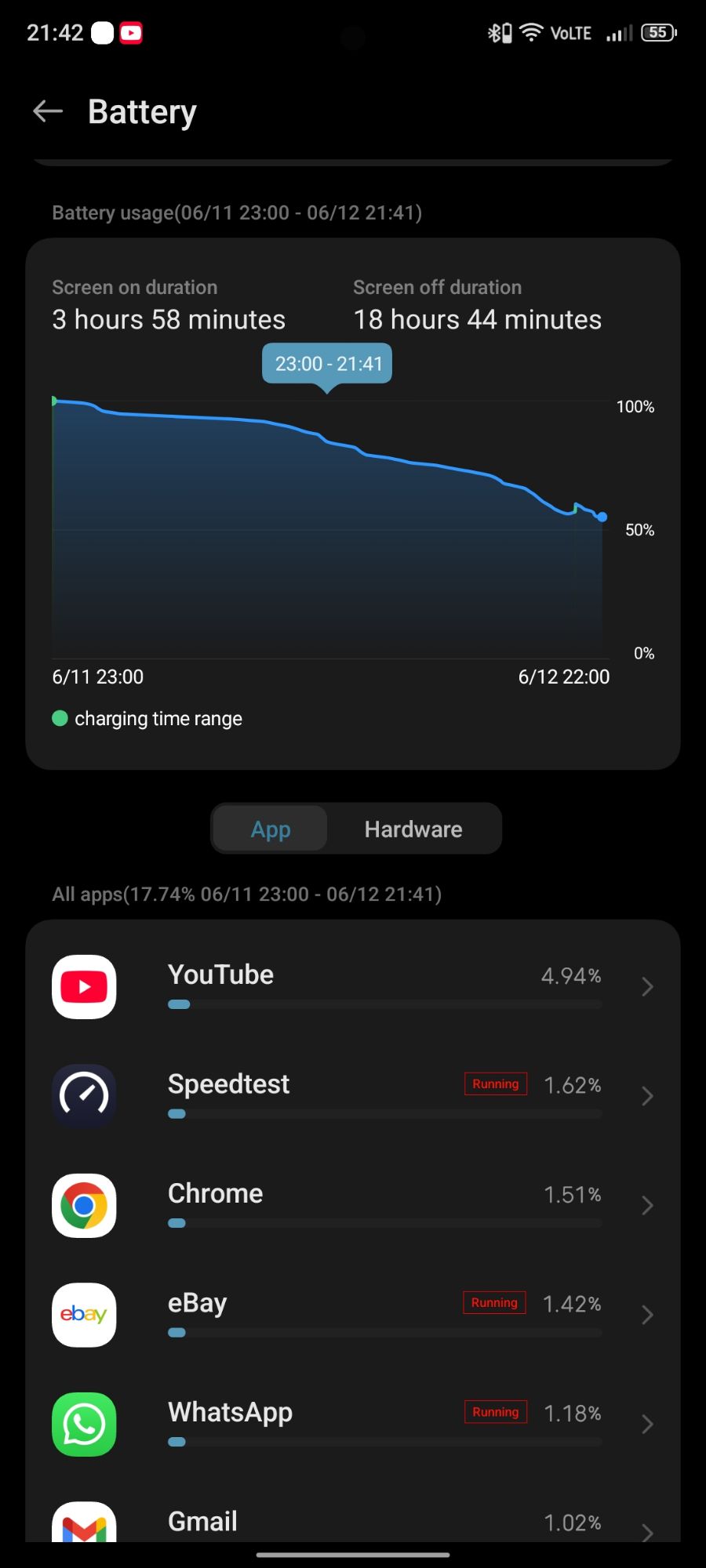View Chrome battery usage details
The height and width of the screenshot is (1568, 706).
(353, 1205)
